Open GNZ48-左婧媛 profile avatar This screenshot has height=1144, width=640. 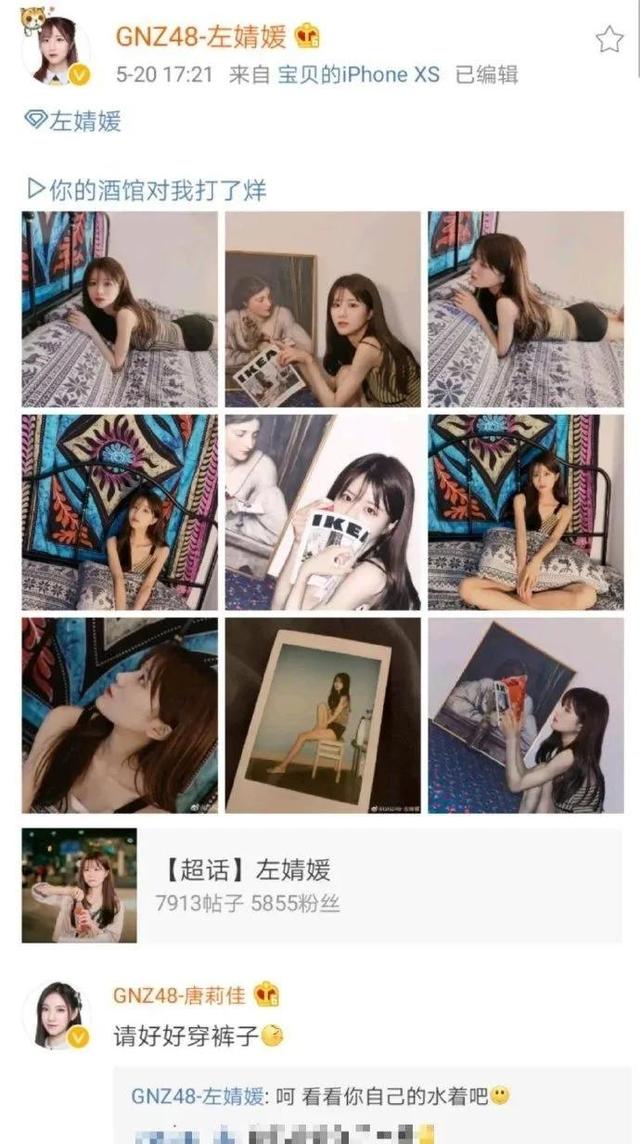point(56,51)
